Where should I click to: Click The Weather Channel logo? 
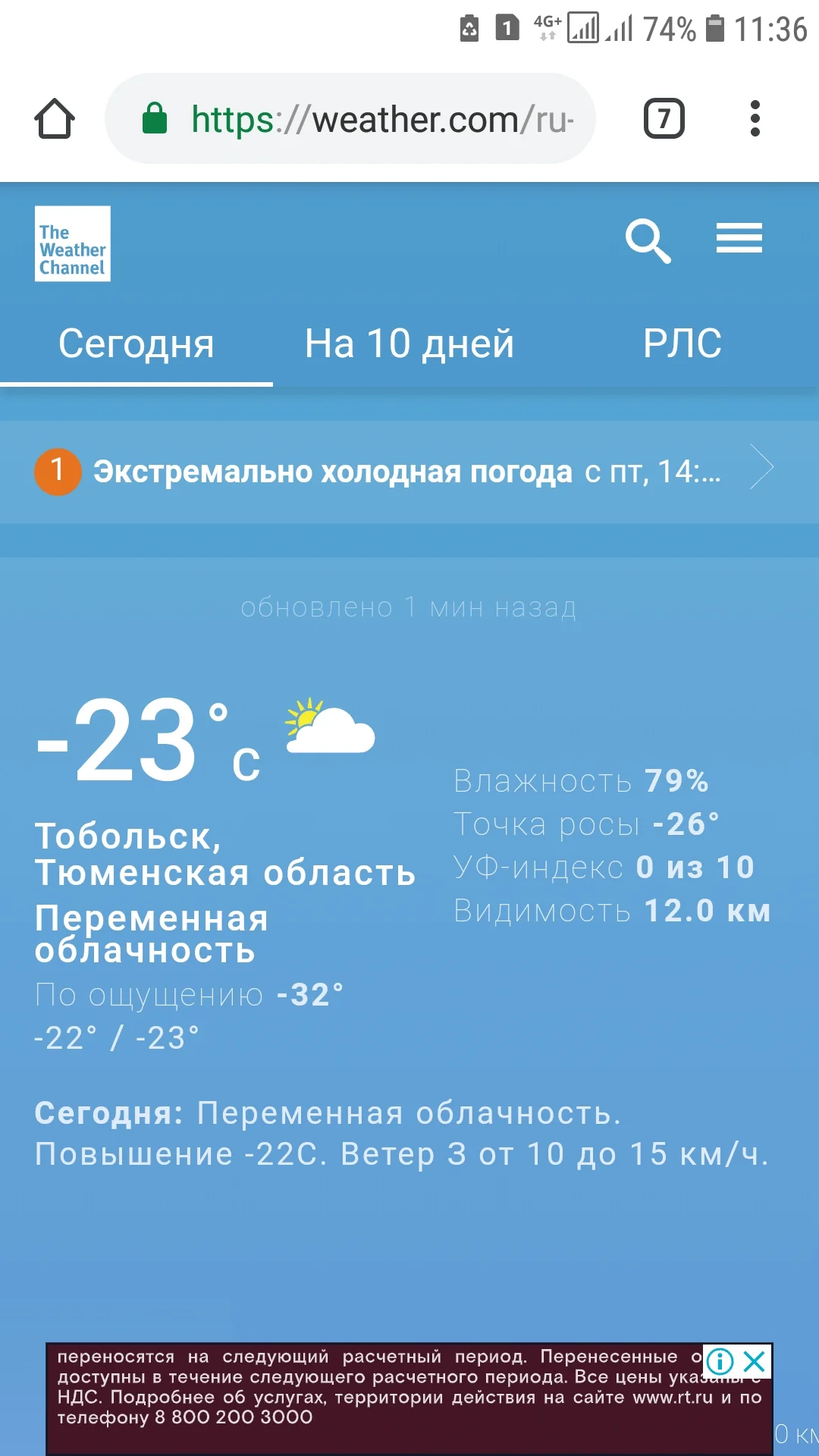click(x=73, y=245)
